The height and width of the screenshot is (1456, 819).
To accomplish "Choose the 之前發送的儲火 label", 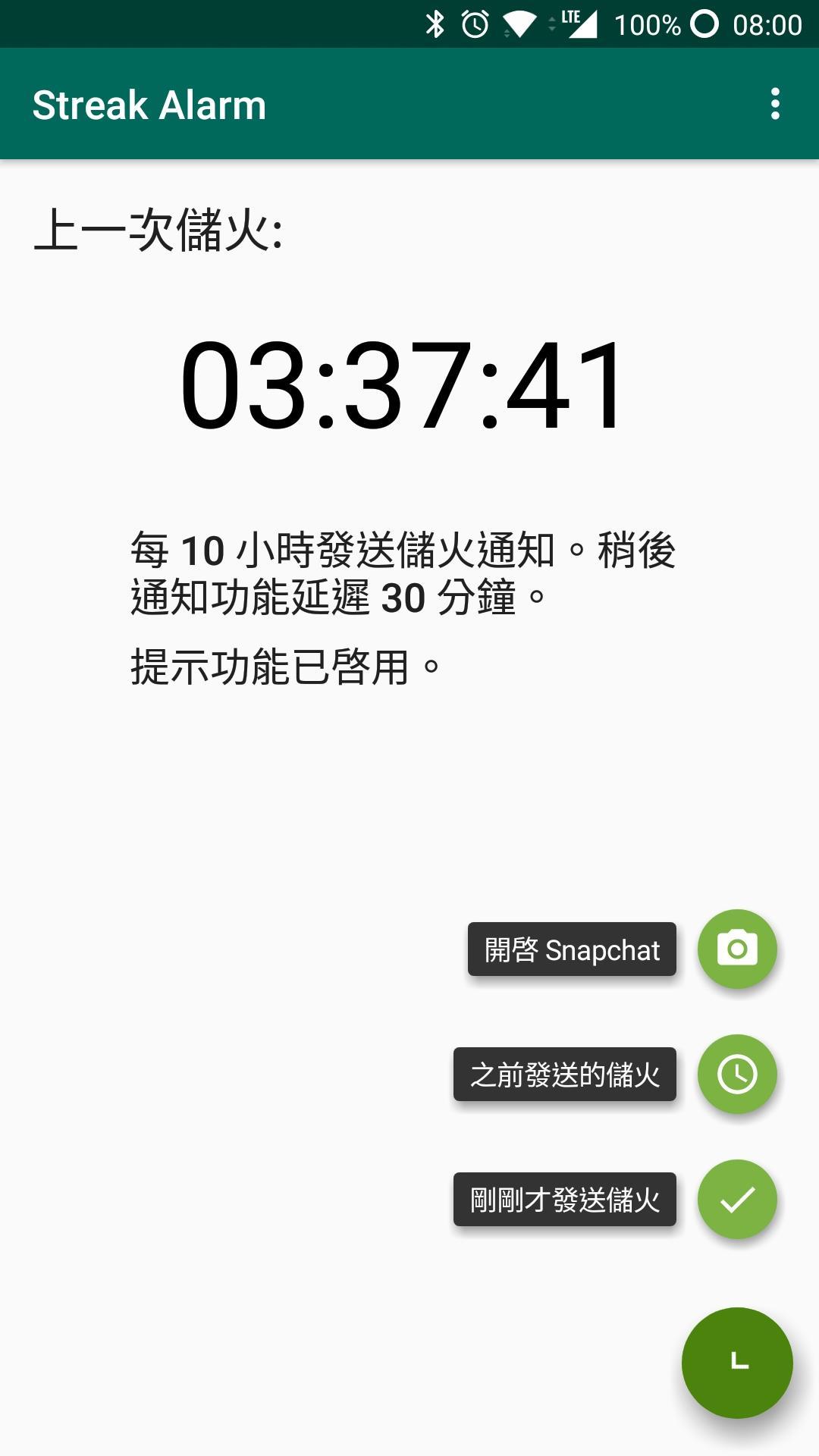I will (565, 1075).
